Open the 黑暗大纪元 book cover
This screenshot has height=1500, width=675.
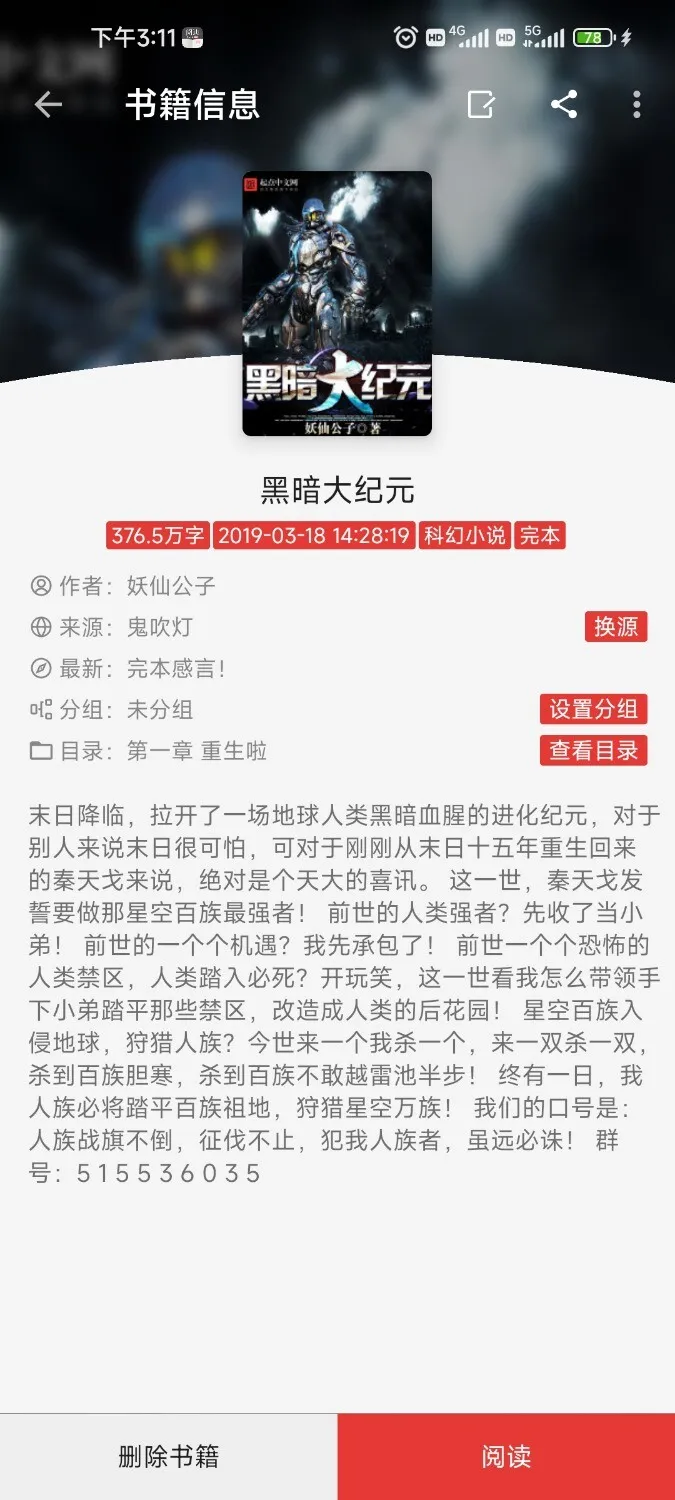pyautogui.click(x=337, y=303)
